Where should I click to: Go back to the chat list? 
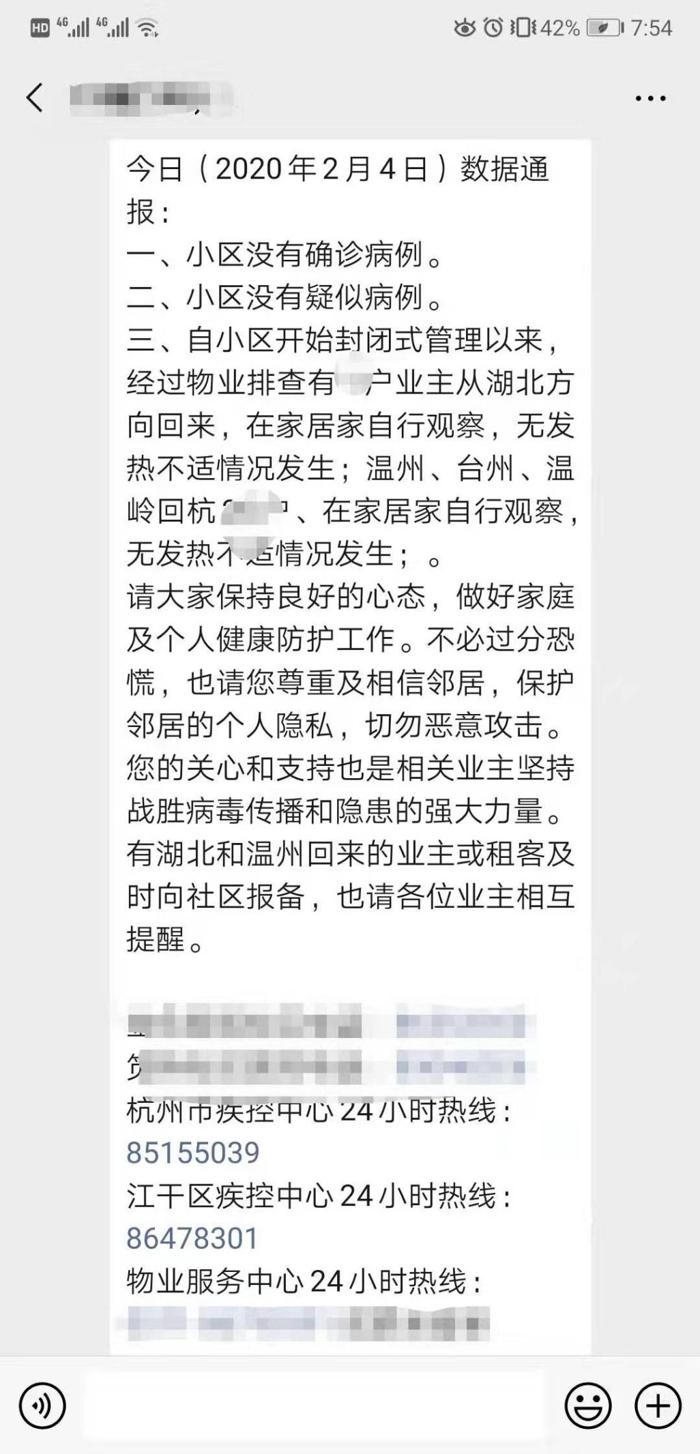[x=35, y=97]
